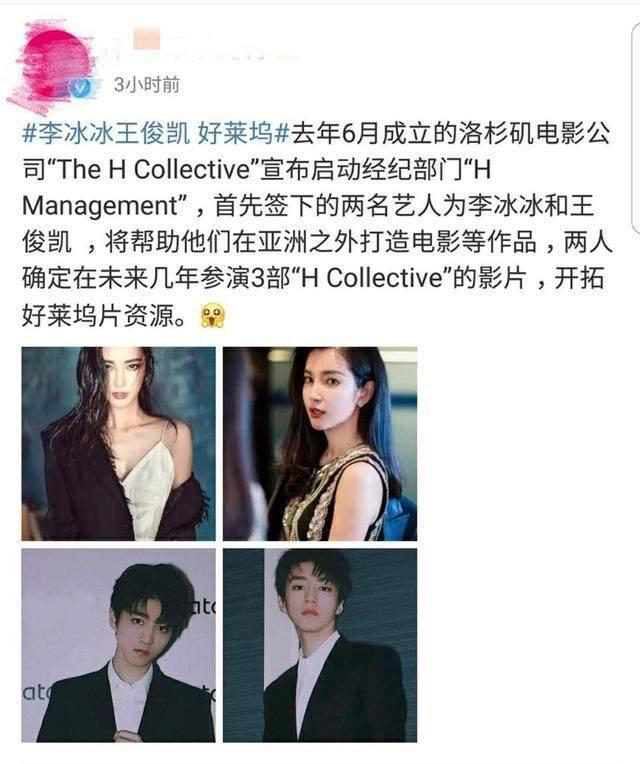The height and width of the screenshot is (764, 640).
Task: View photo of woman in white camisole
Action: pos(118,443)
